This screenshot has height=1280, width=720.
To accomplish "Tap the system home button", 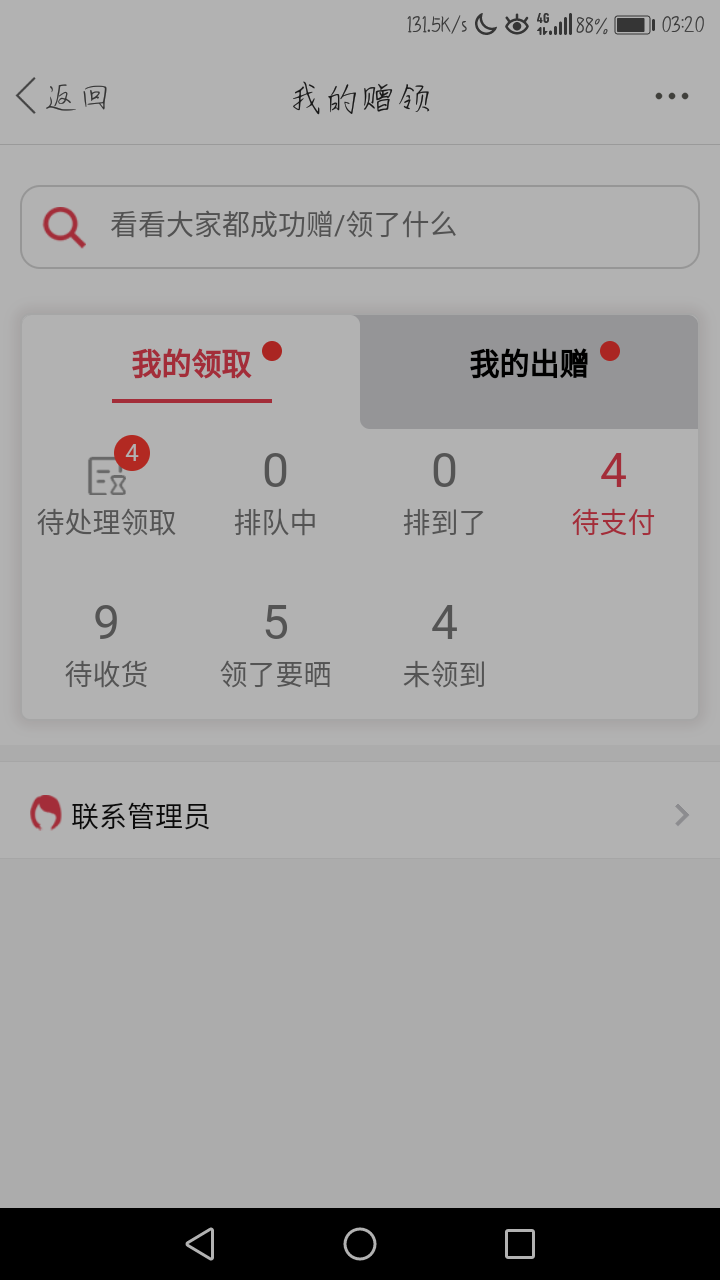I will [x=360, y=1244].
